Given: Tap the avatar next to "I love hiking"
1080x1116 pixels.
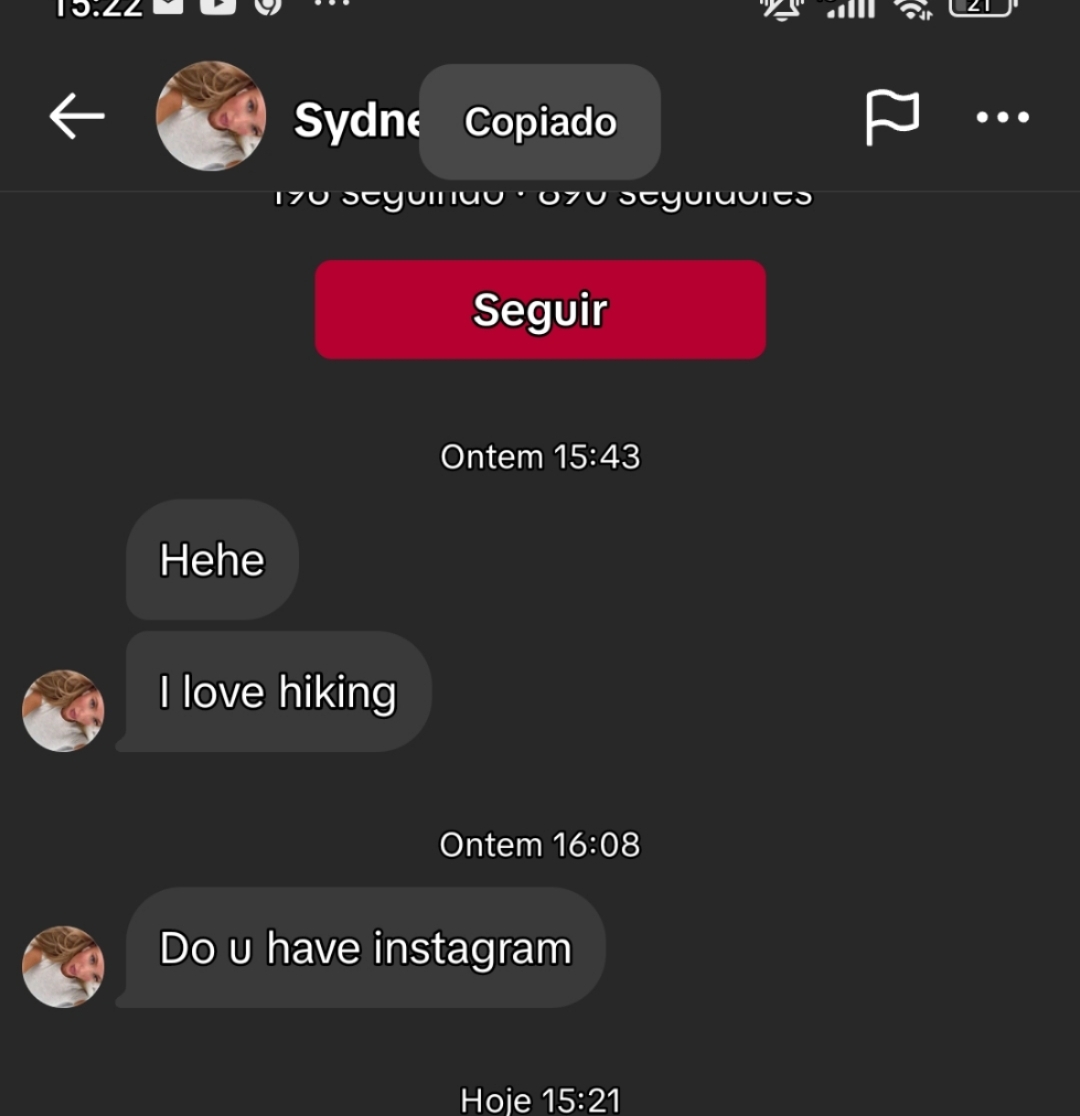Looking at the screenshot, I should click(63, 710).
